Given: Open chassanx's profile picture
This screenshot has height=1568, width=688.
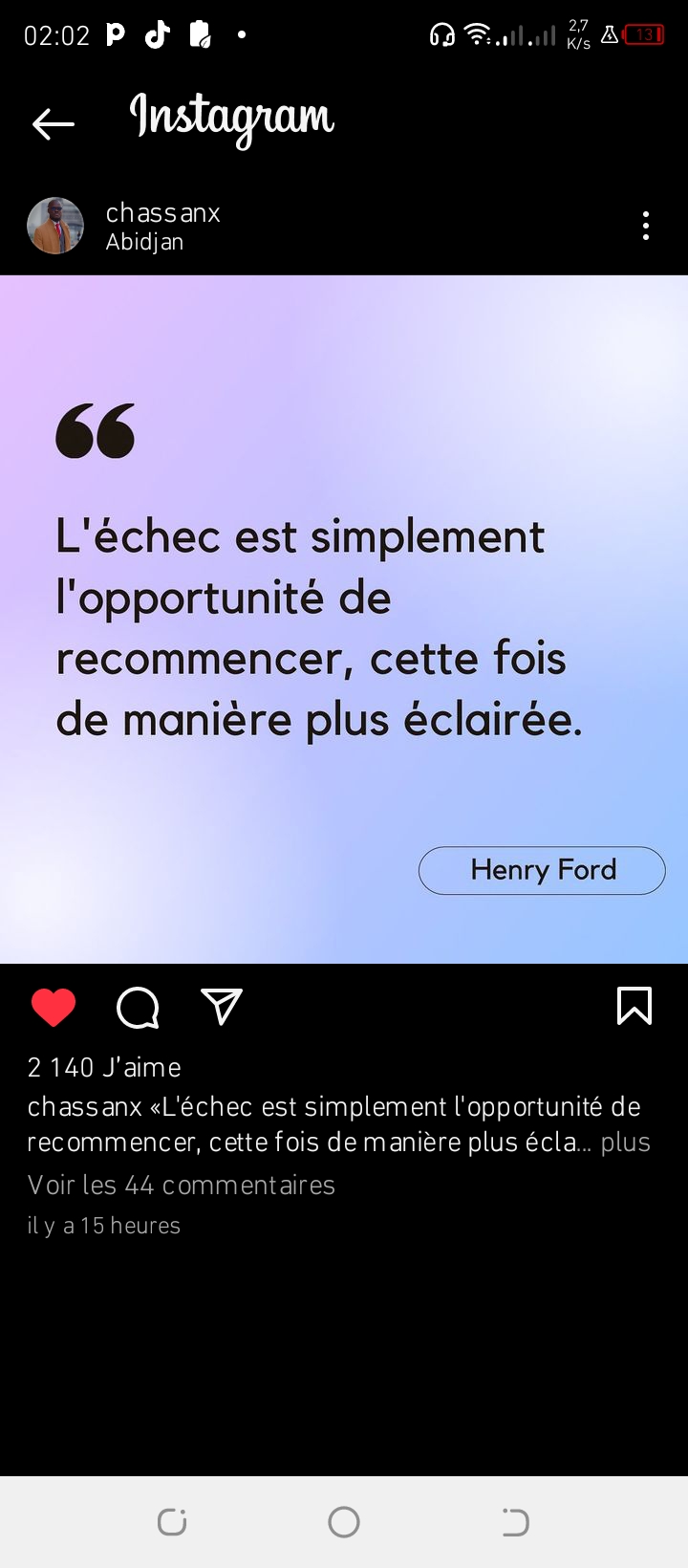Looking at the screenshot, I should coord(55,226).
